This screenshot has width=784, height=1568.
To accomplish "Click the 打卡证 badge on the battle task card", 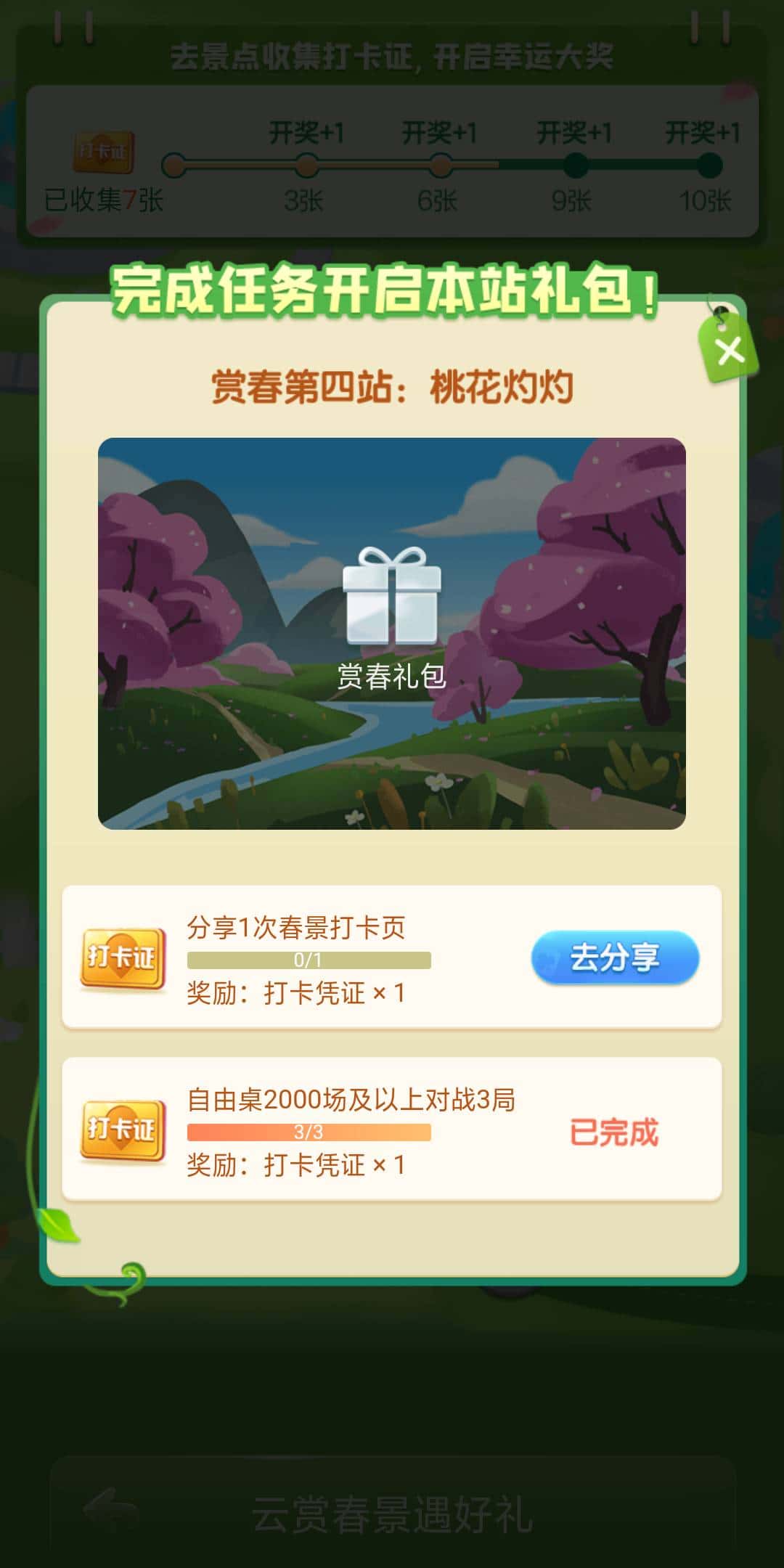I will (122, 1129).
